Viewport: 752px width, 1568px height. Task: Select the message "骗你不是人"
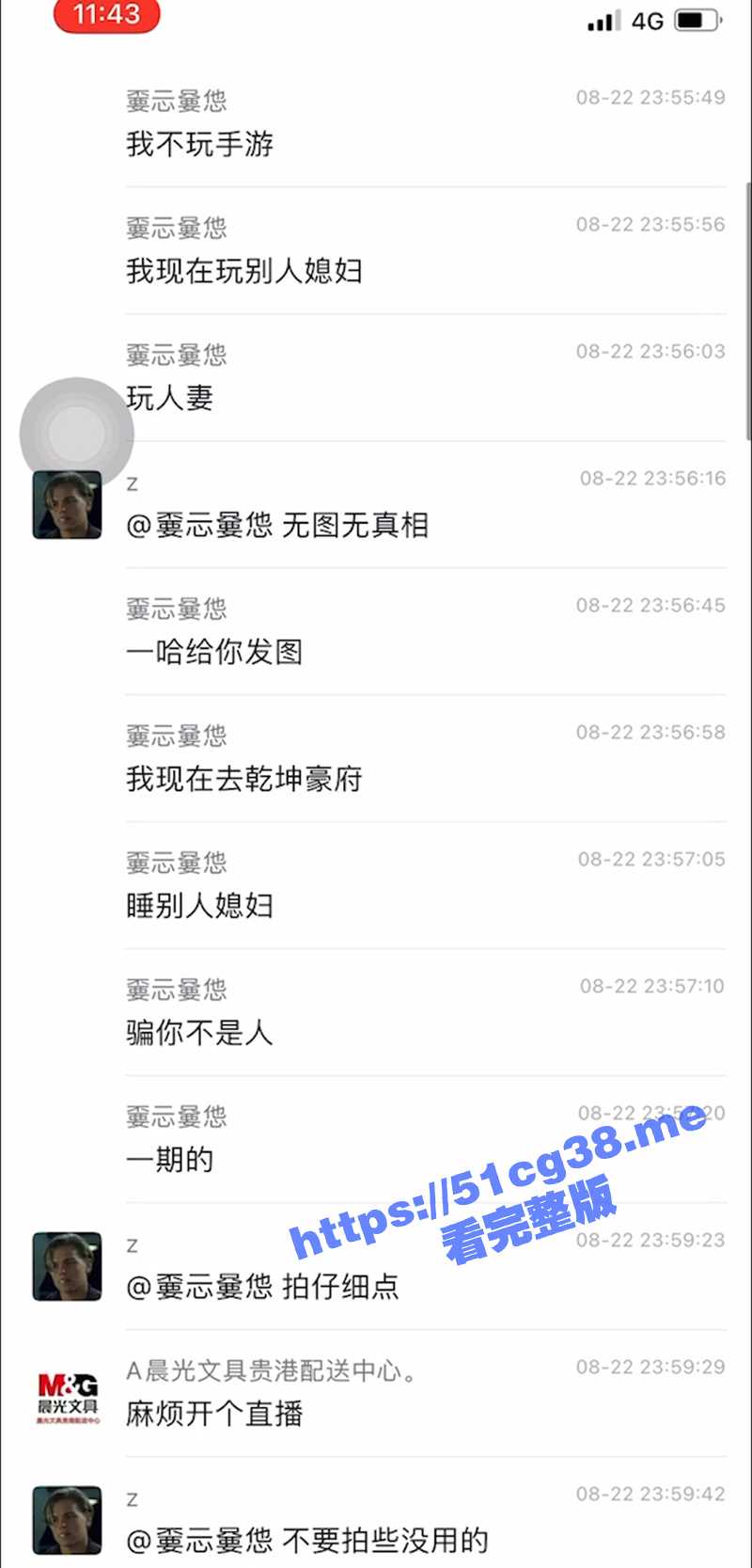tap(199, 1033)
